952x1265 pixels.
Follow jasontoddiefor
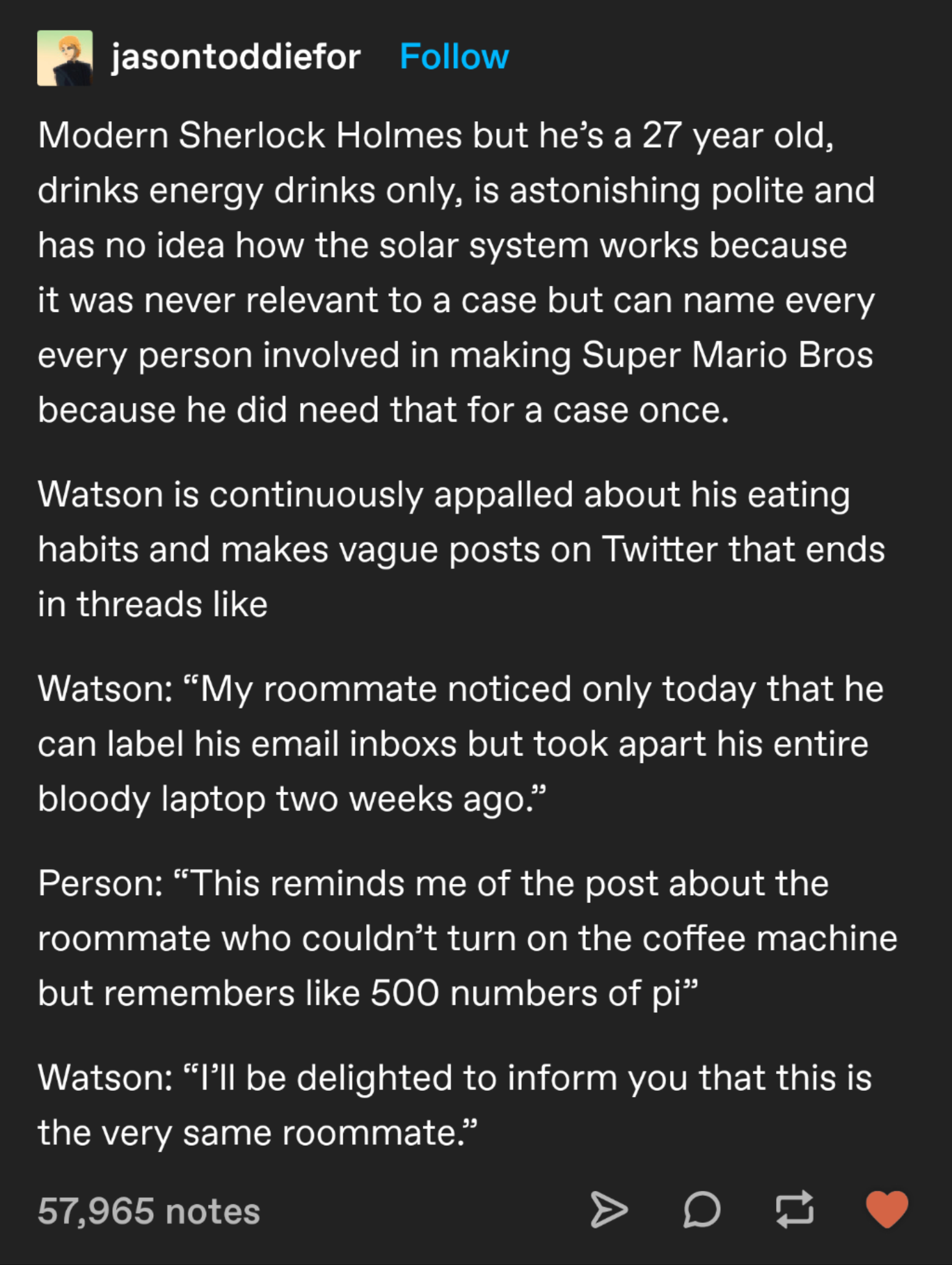[454, 57]
